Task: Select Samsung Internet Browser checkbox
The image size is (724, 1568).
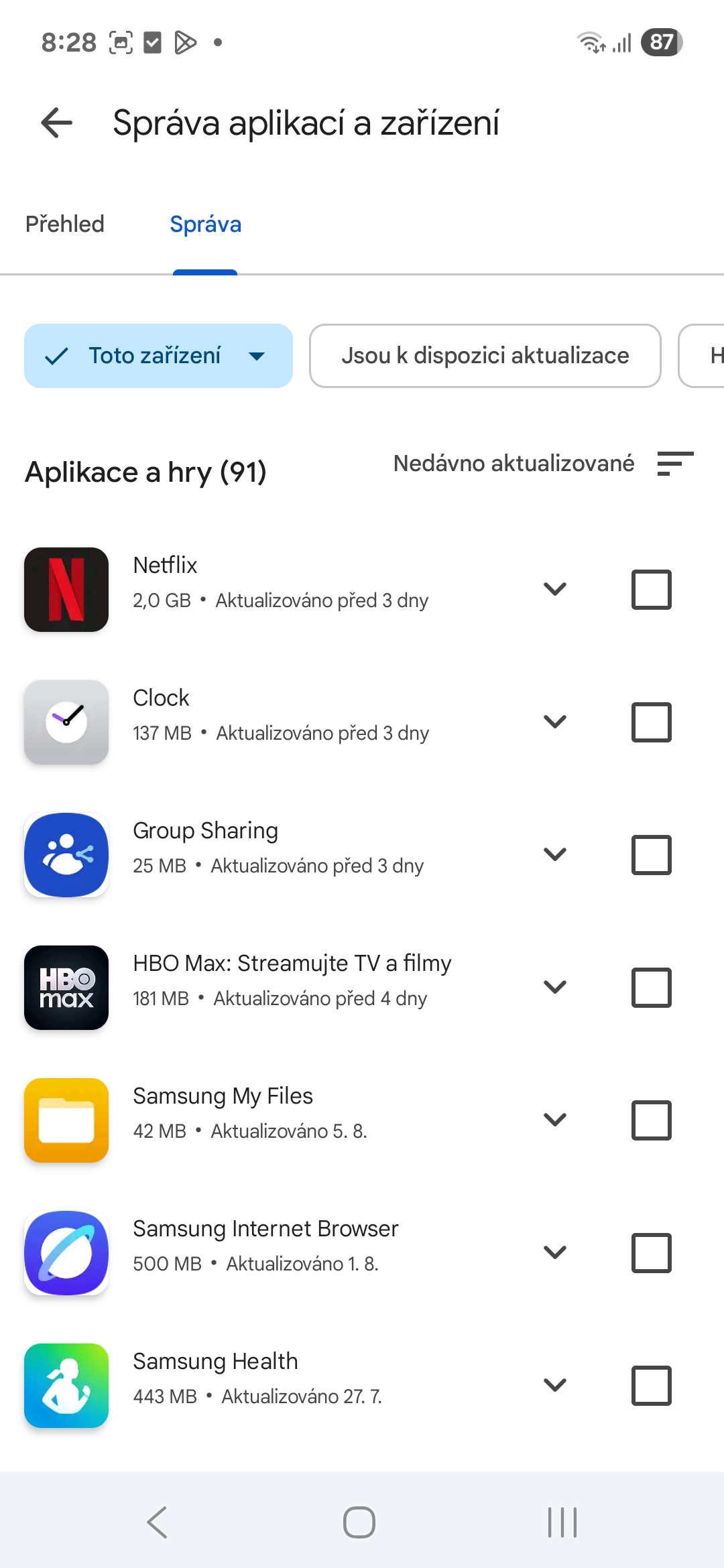Action: pyautogui.click(x=652, y=1253)
